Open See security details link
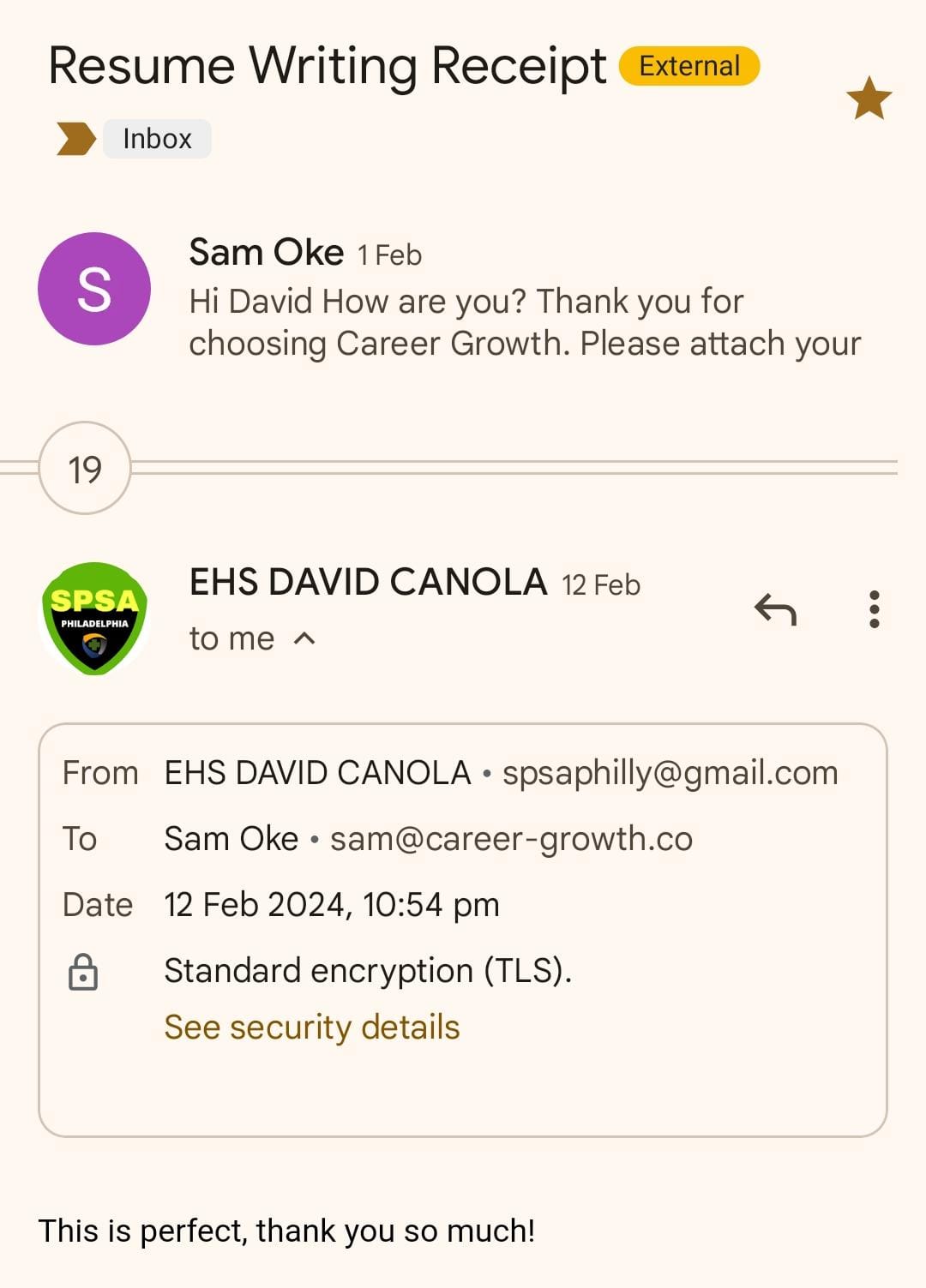 [x=312, y=1027]
